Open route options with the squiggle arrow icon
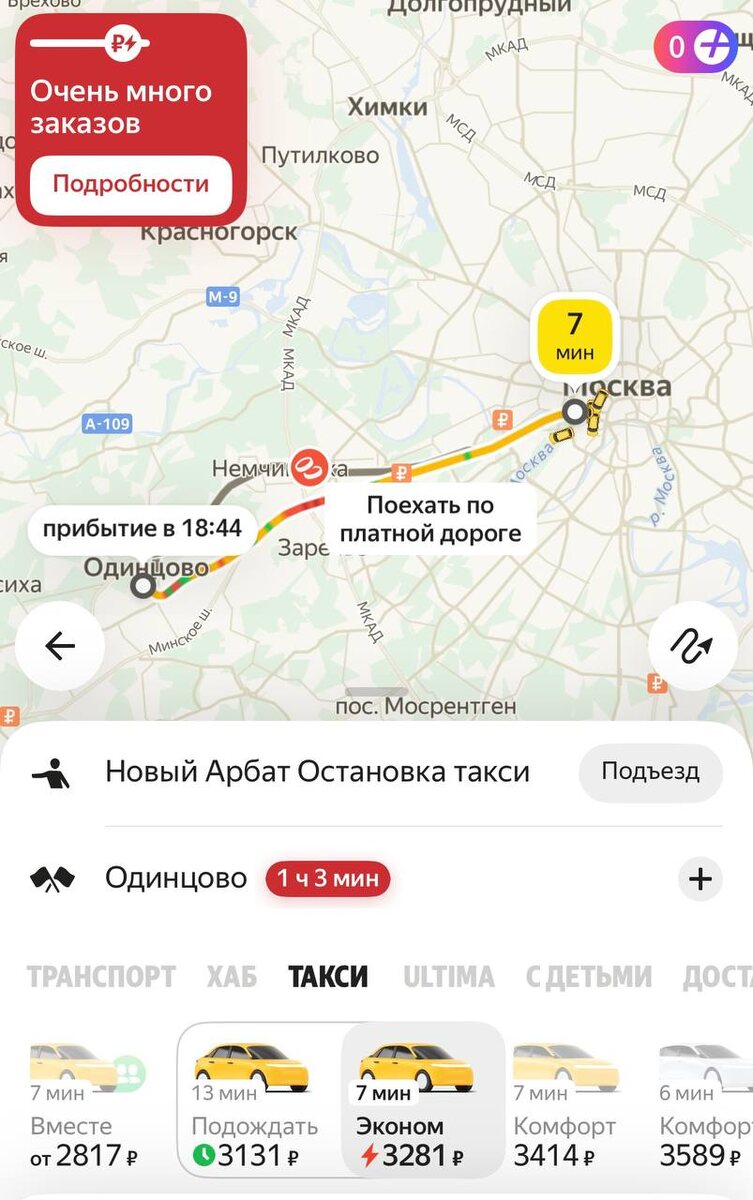The image size is (753, 1200). 694,645
